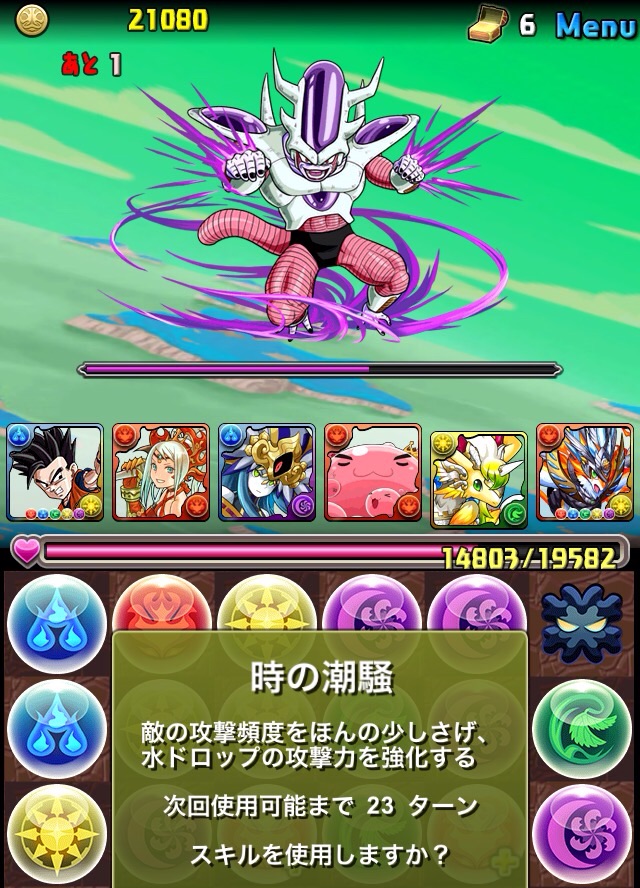Select the Gohan team member portrait
The height and width of the screenshot is (888, 640).
click(55, 472)
